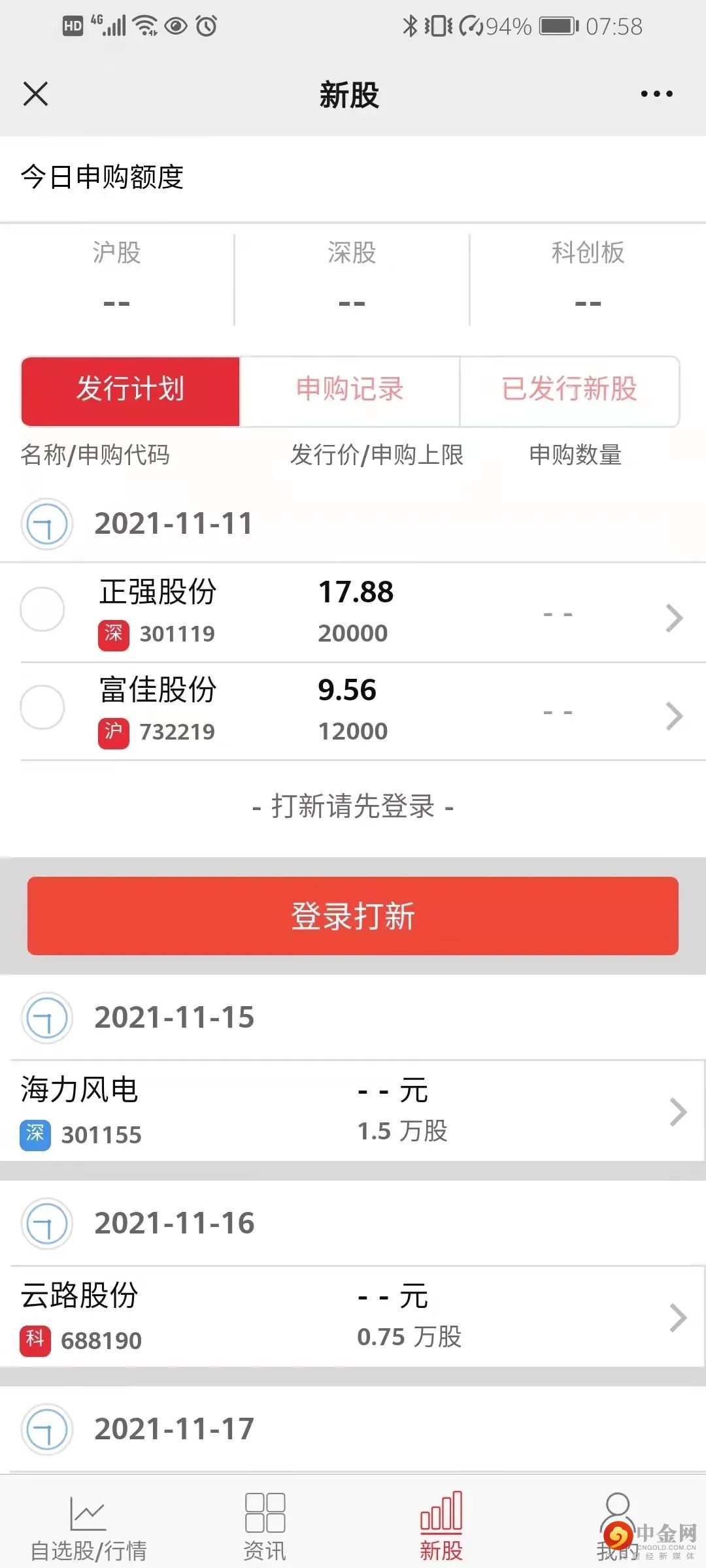Screen dimensions: 706x1568
Task: Open the 云路股份 new stock row
Action: (353, 1316)
